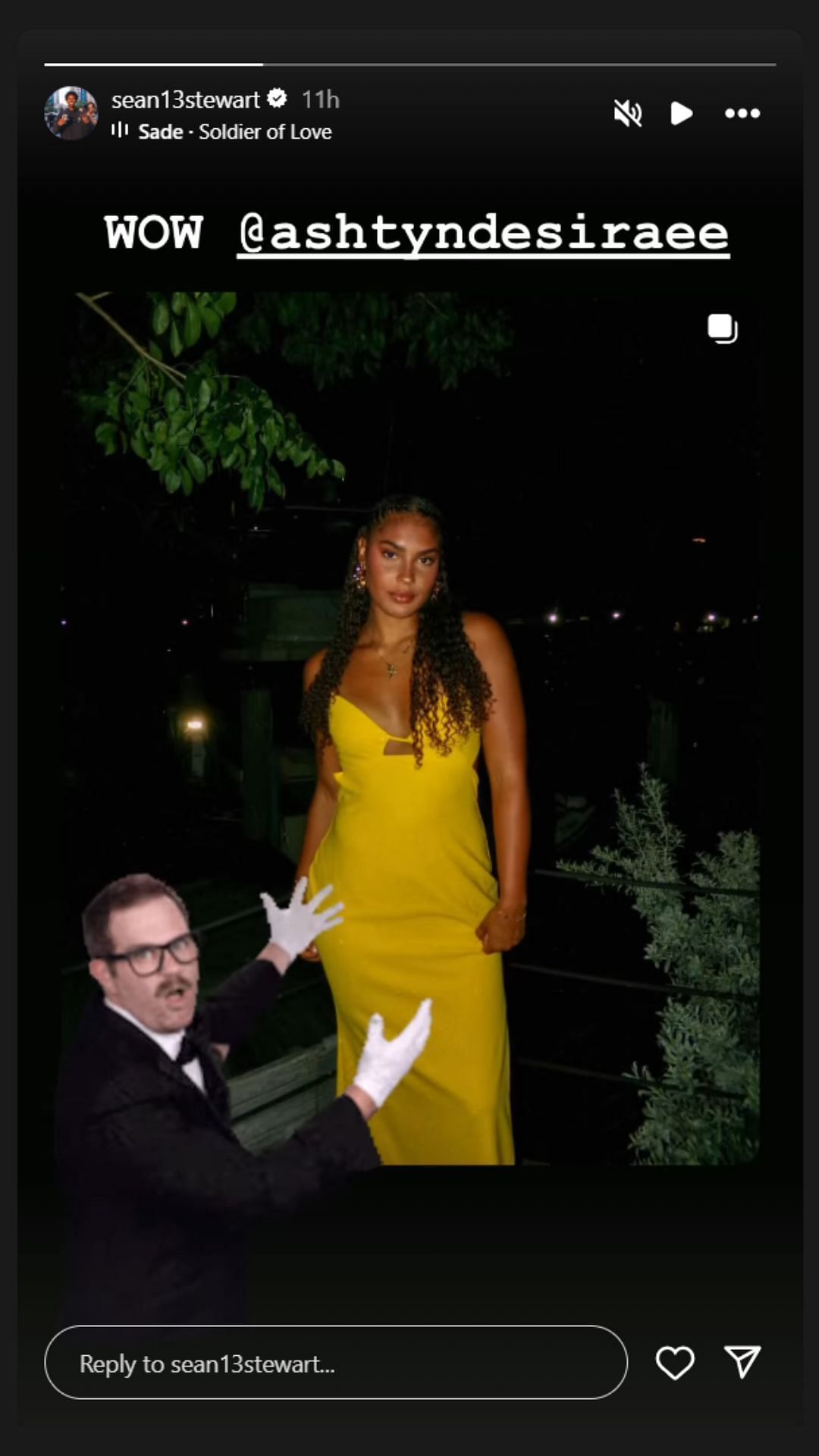Resume playing the story
Screen dimensions: 819x1456
[681, 114]
